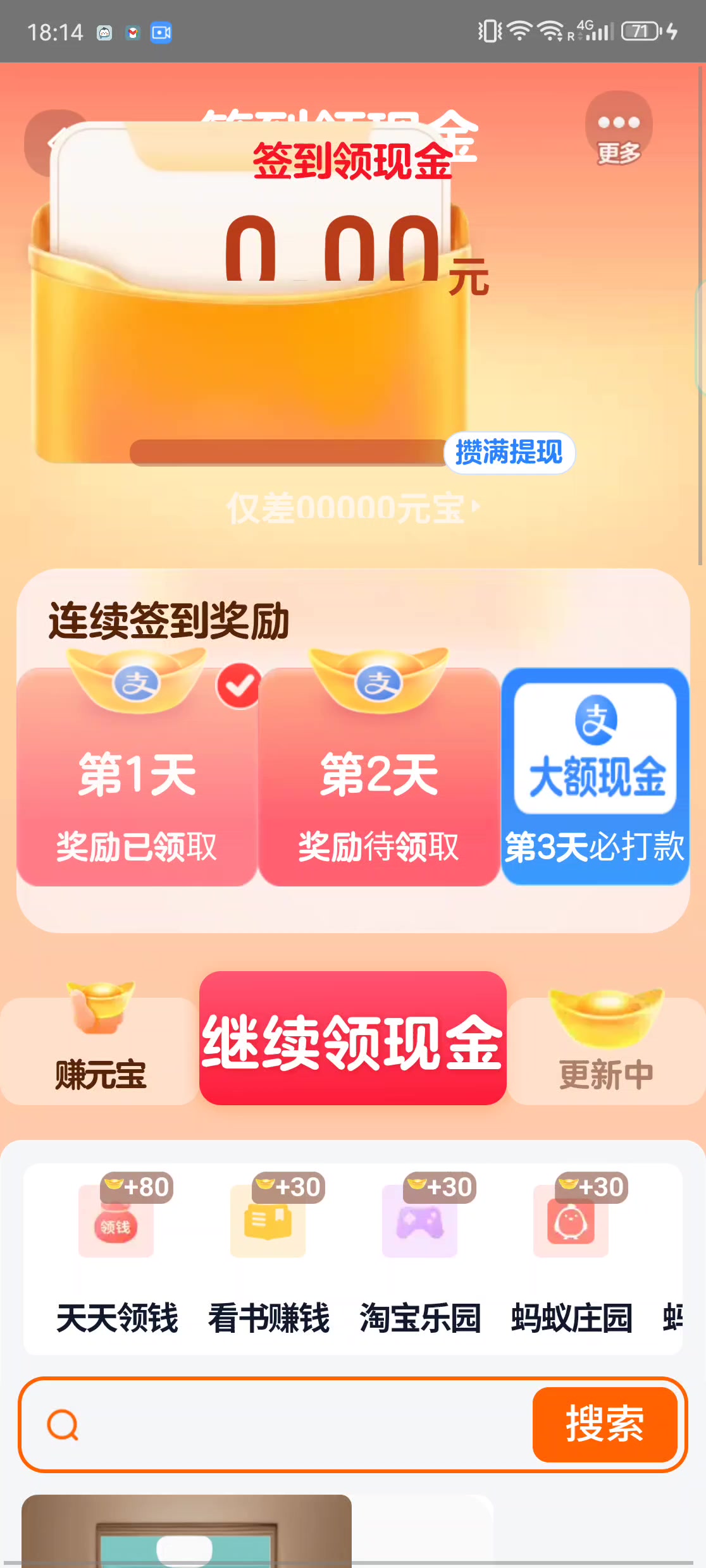
Task: Open the 仅差元宝 details link
Action: pos(353,508)
